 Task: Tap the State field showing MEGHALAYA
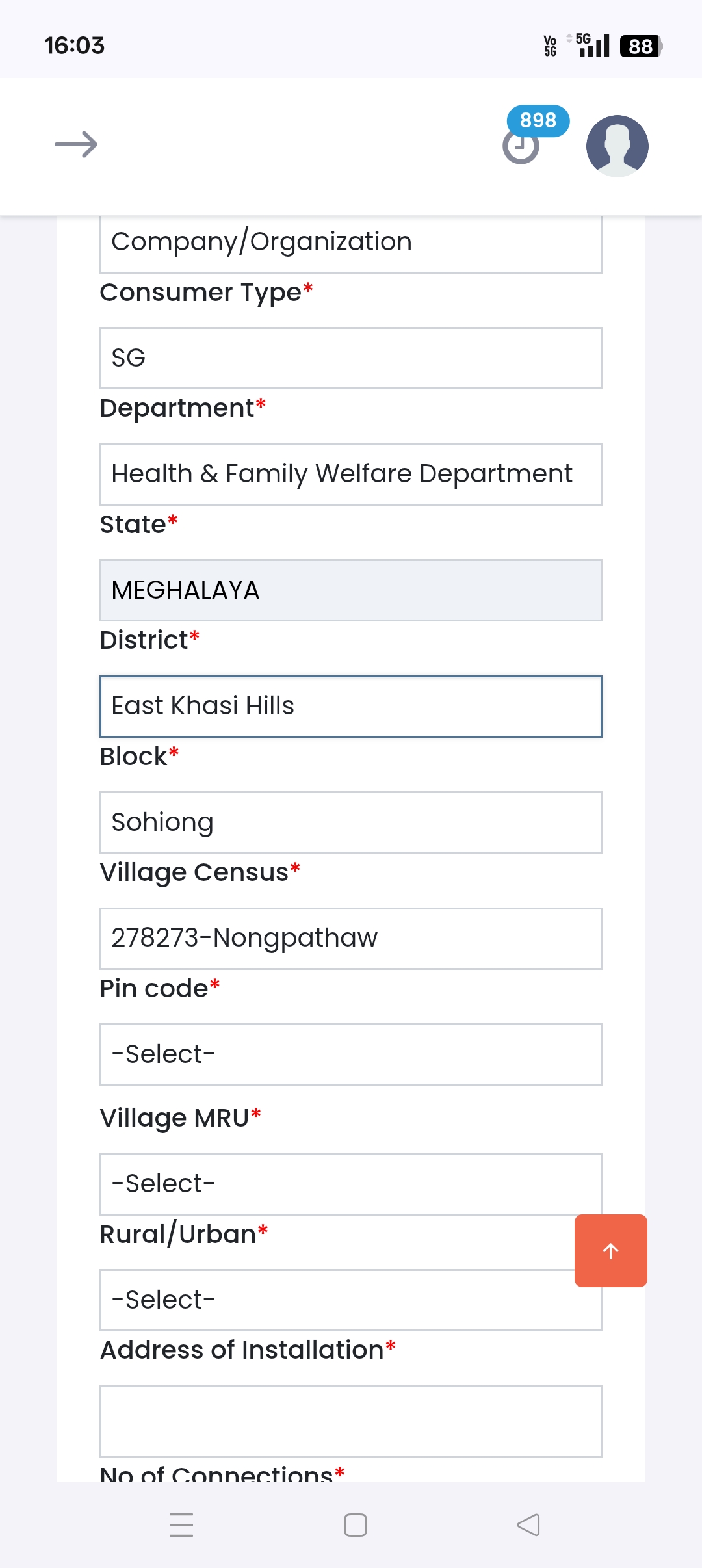[x=351, y=590]
